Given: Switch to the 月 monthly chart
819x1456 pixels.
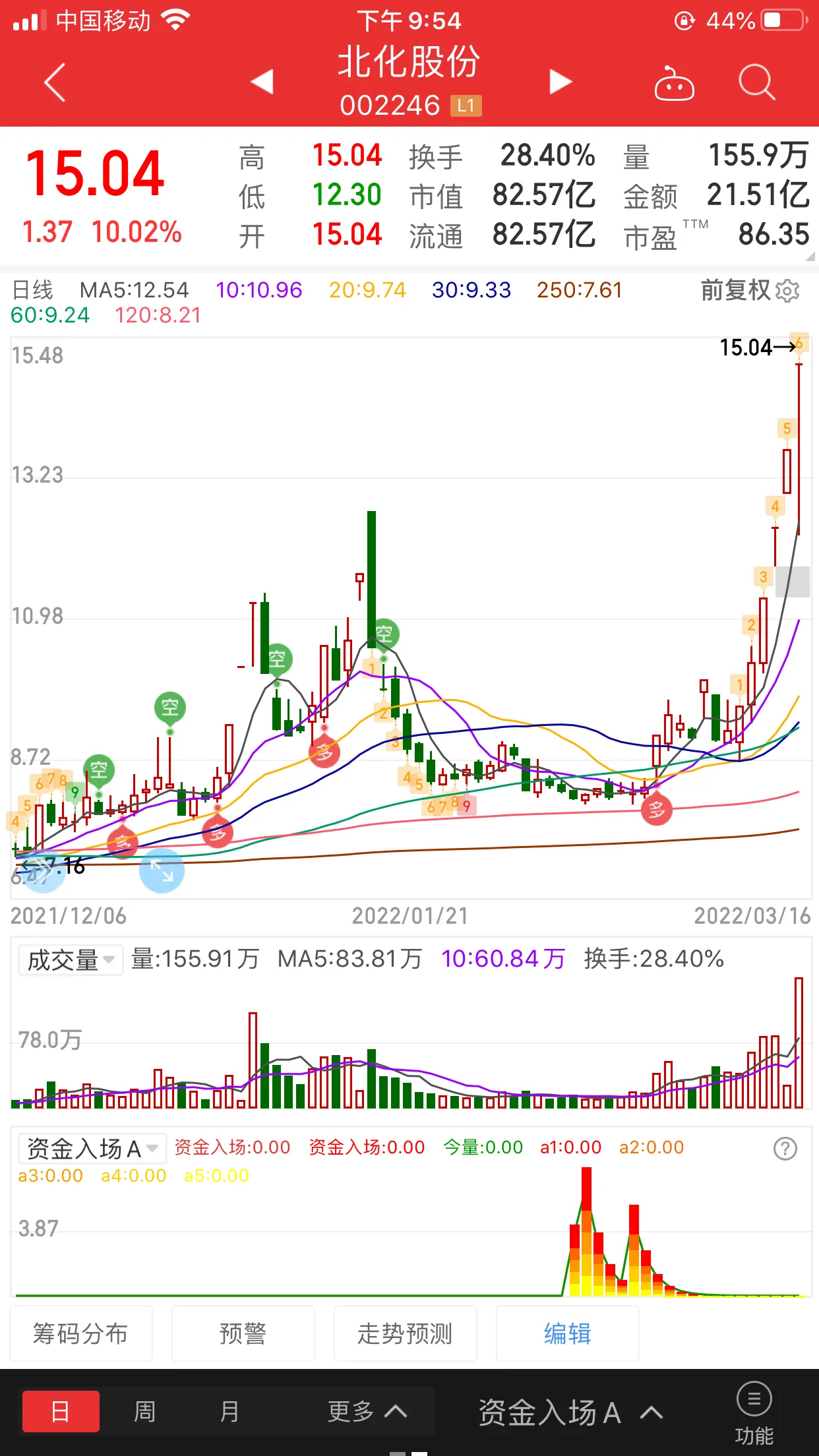Looking at the screenshot, I should [x=229, y=1411].
